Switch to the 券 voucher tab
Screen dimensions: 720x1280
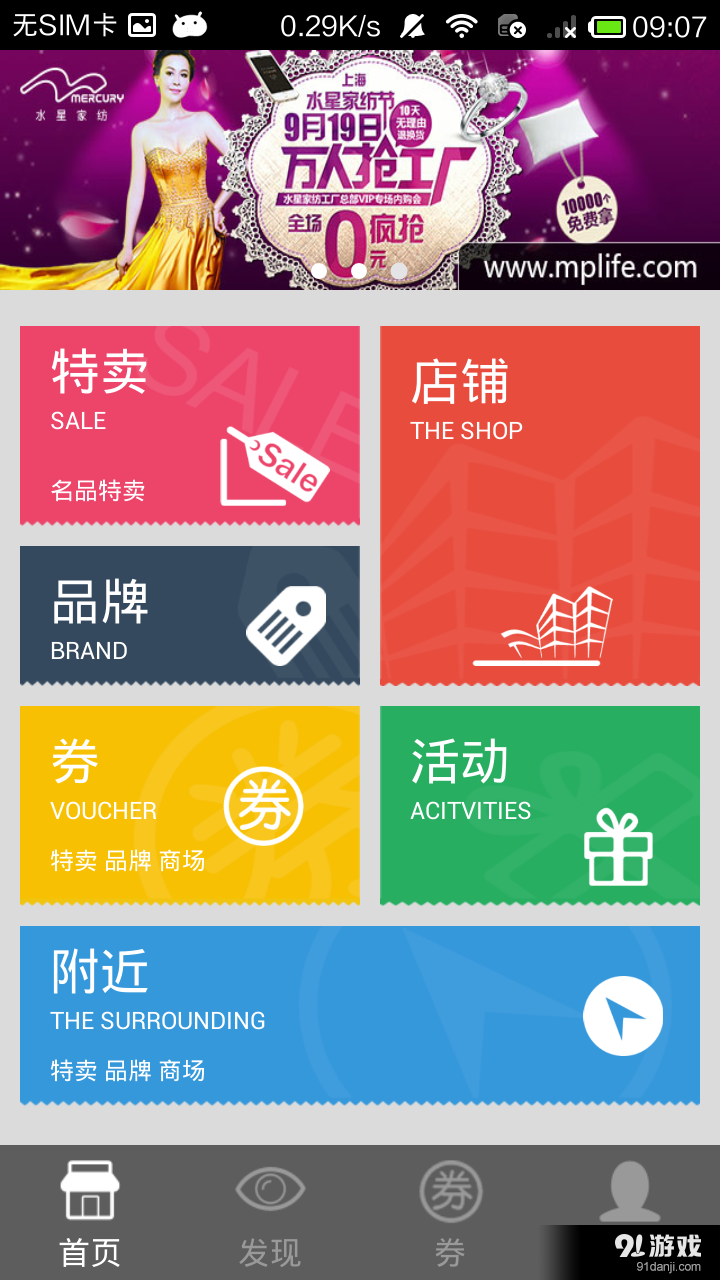click(x=450, y=1210)
